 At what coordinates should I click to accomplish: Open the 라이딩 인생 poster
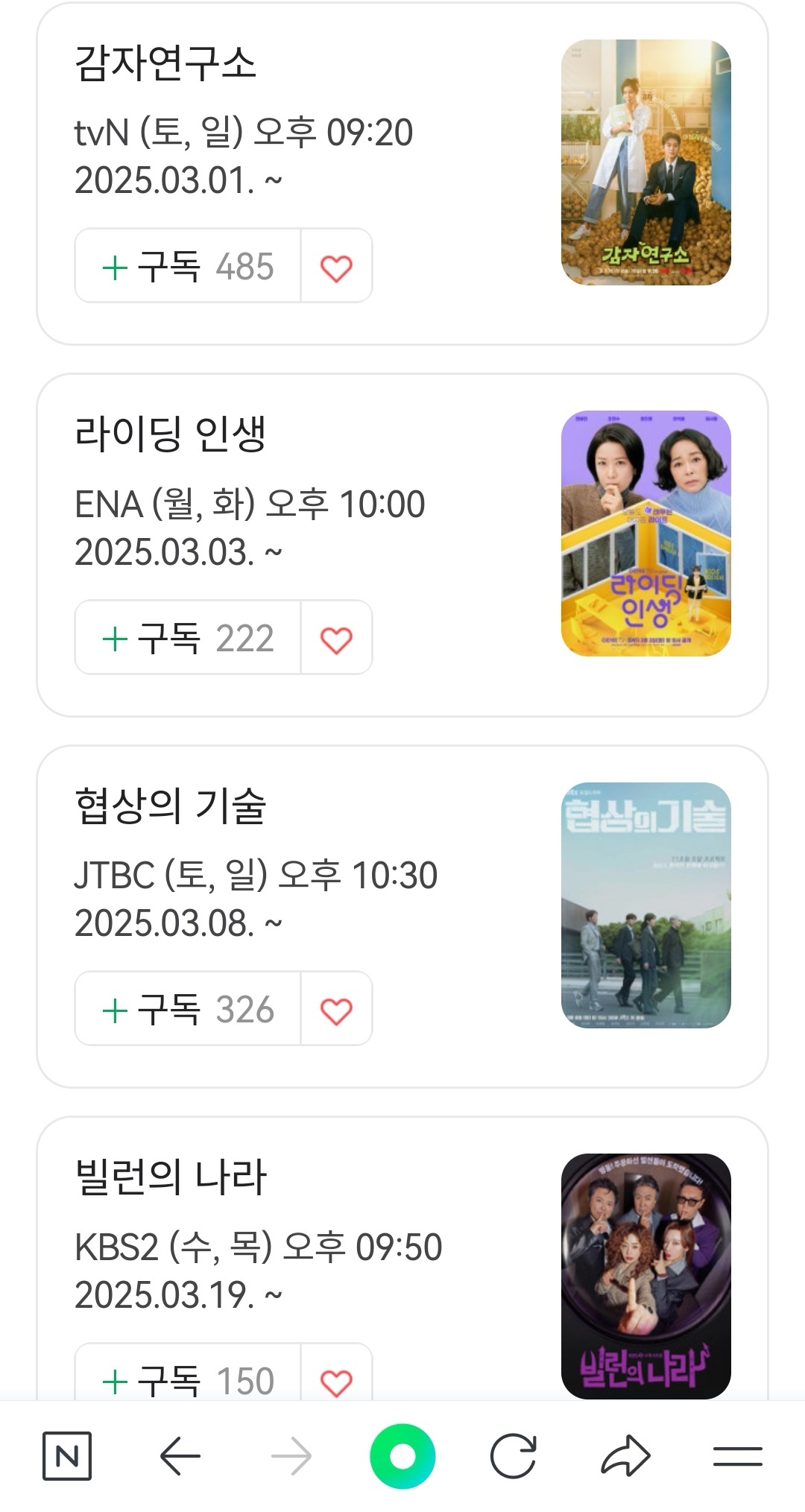(645, 534)
